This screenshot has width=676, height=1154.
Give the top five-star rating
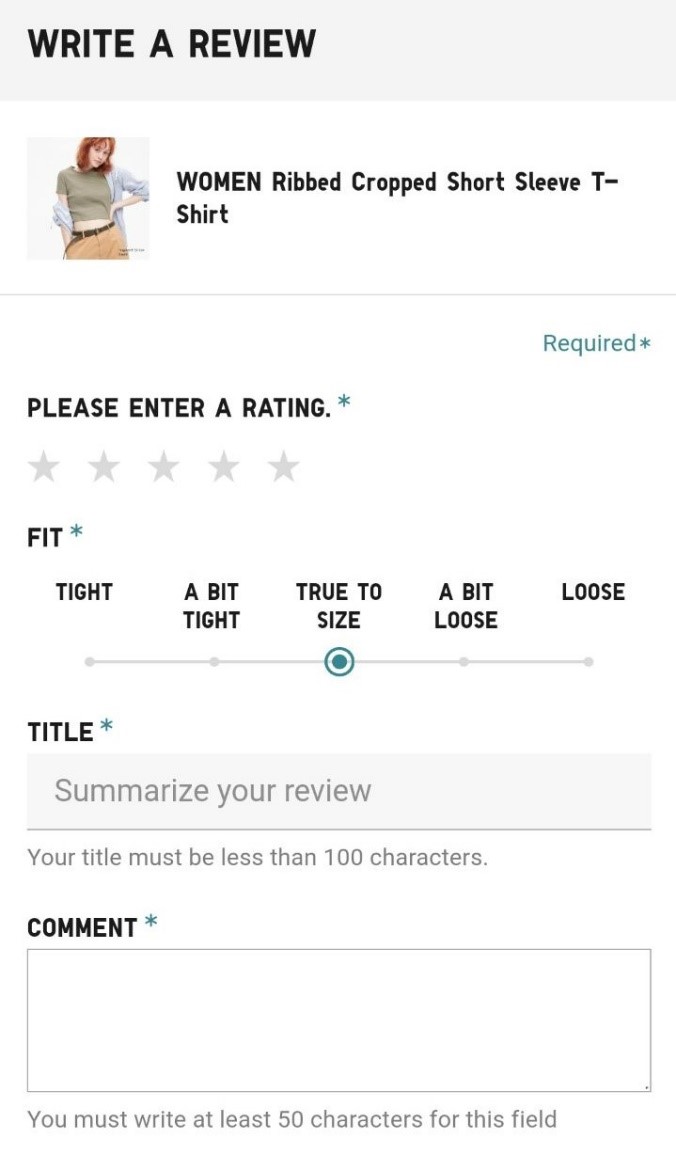pyautogui.click(x=284, y=466)
